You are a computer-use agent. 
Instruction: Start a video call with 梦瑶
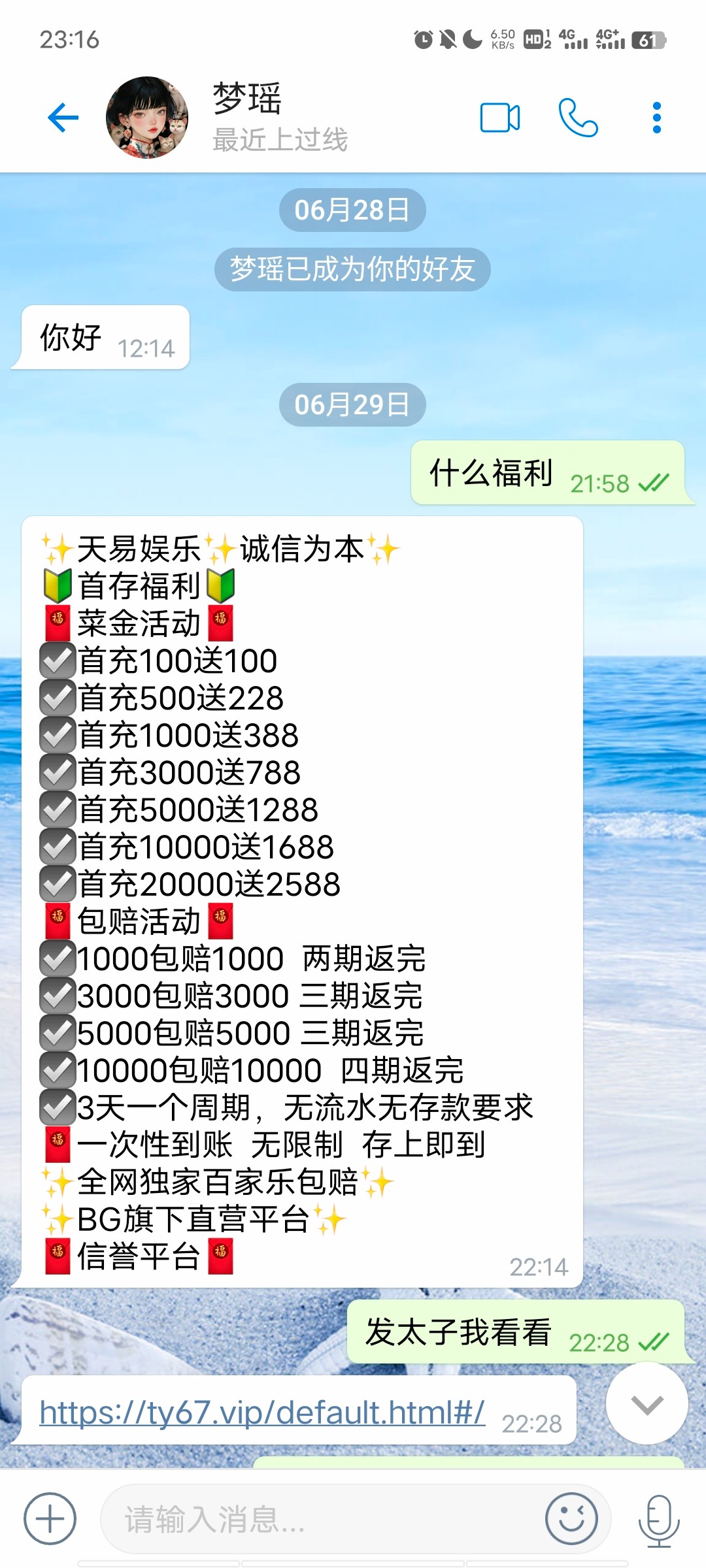pos(499,118)
